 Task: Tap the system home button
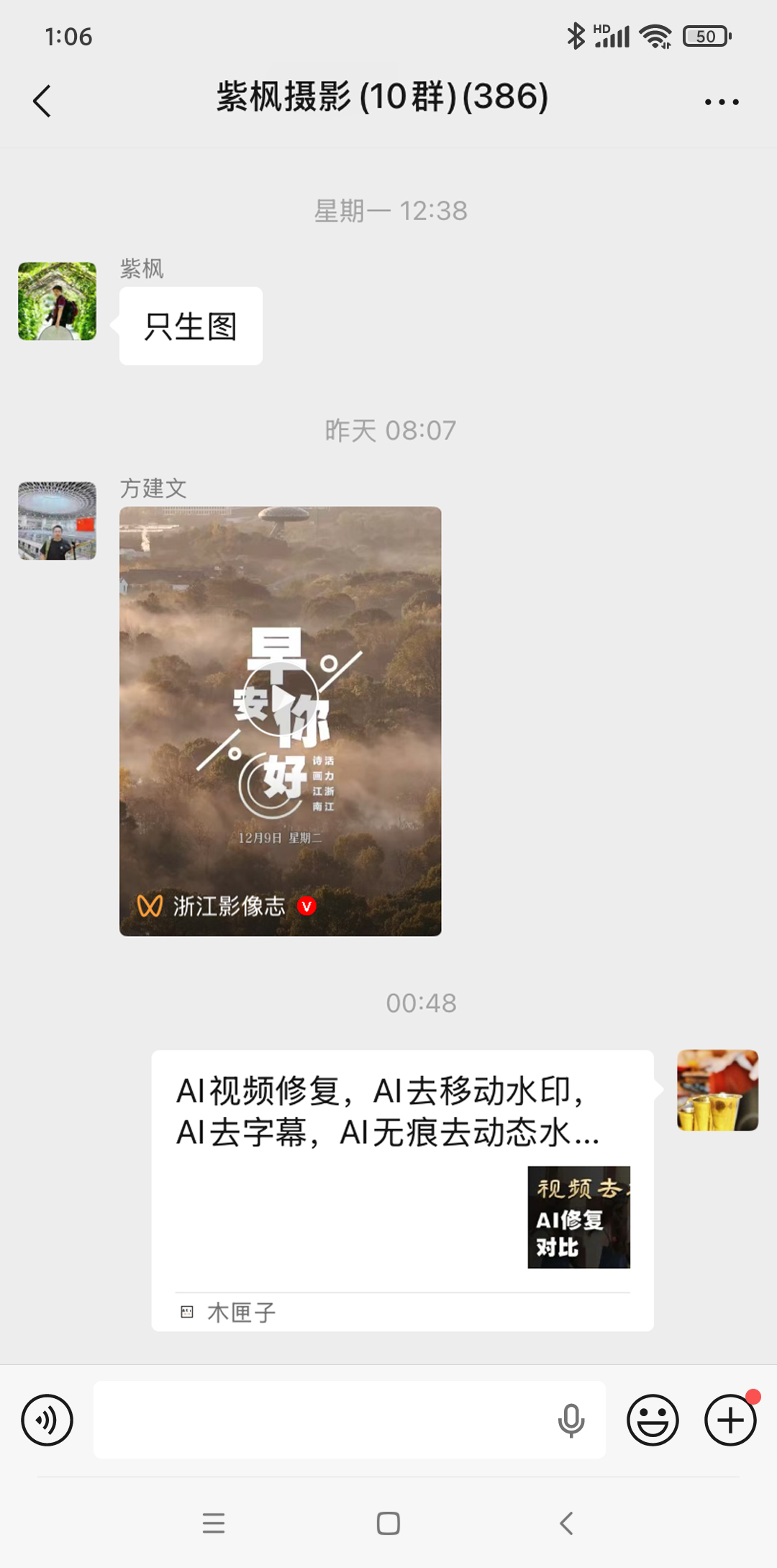[x=388, y=1523]
